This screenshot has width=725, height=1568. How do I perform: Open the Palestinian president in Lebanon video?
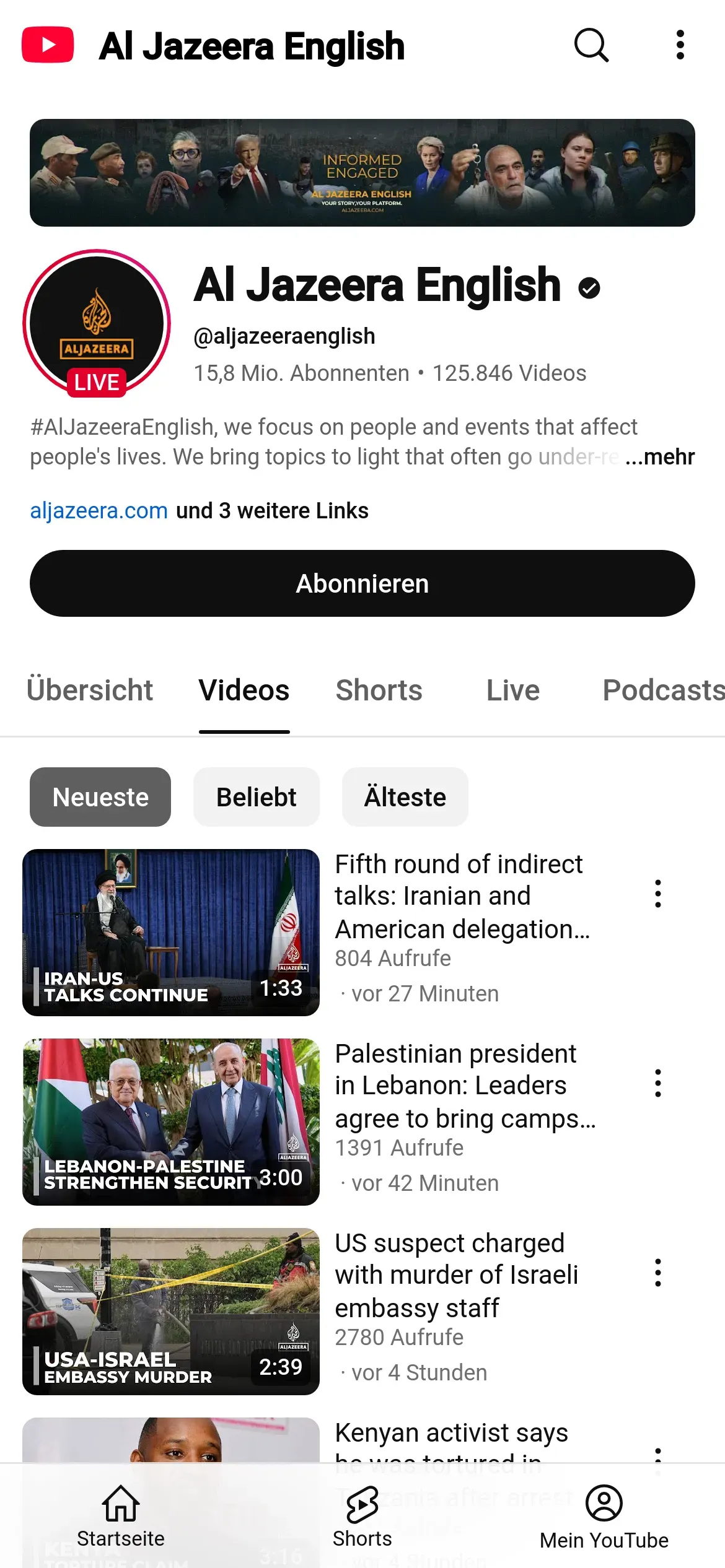click(x=171, y=1122)
